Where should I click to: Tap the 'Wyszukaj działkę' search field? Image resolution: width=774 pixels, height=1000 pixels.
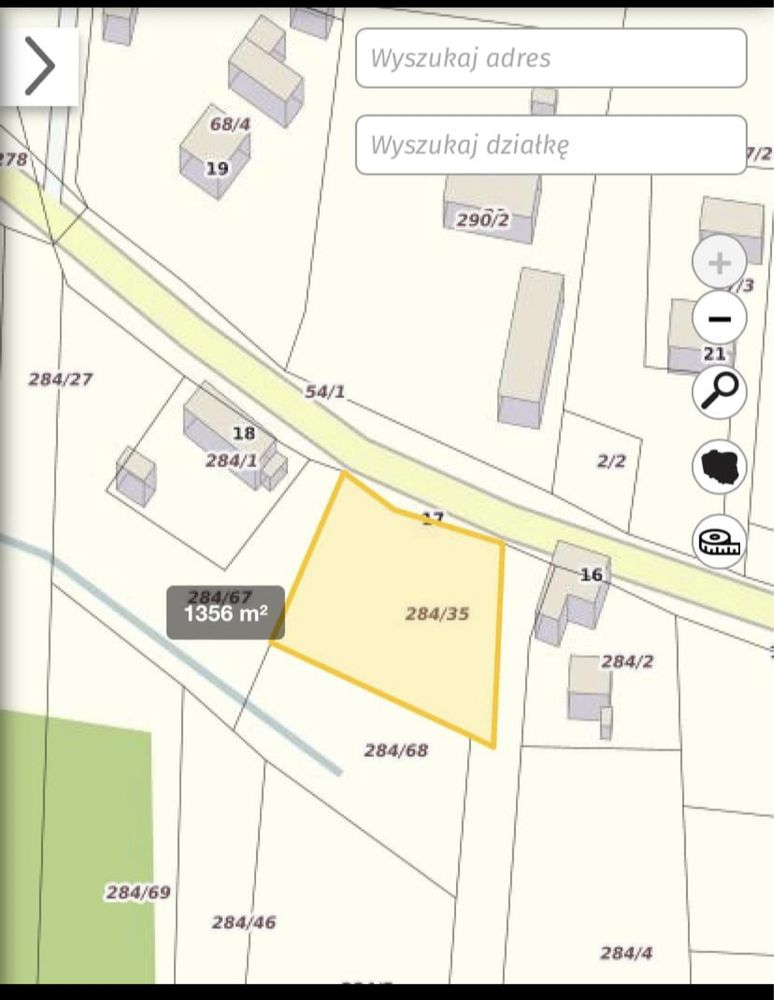click(551, 145)
